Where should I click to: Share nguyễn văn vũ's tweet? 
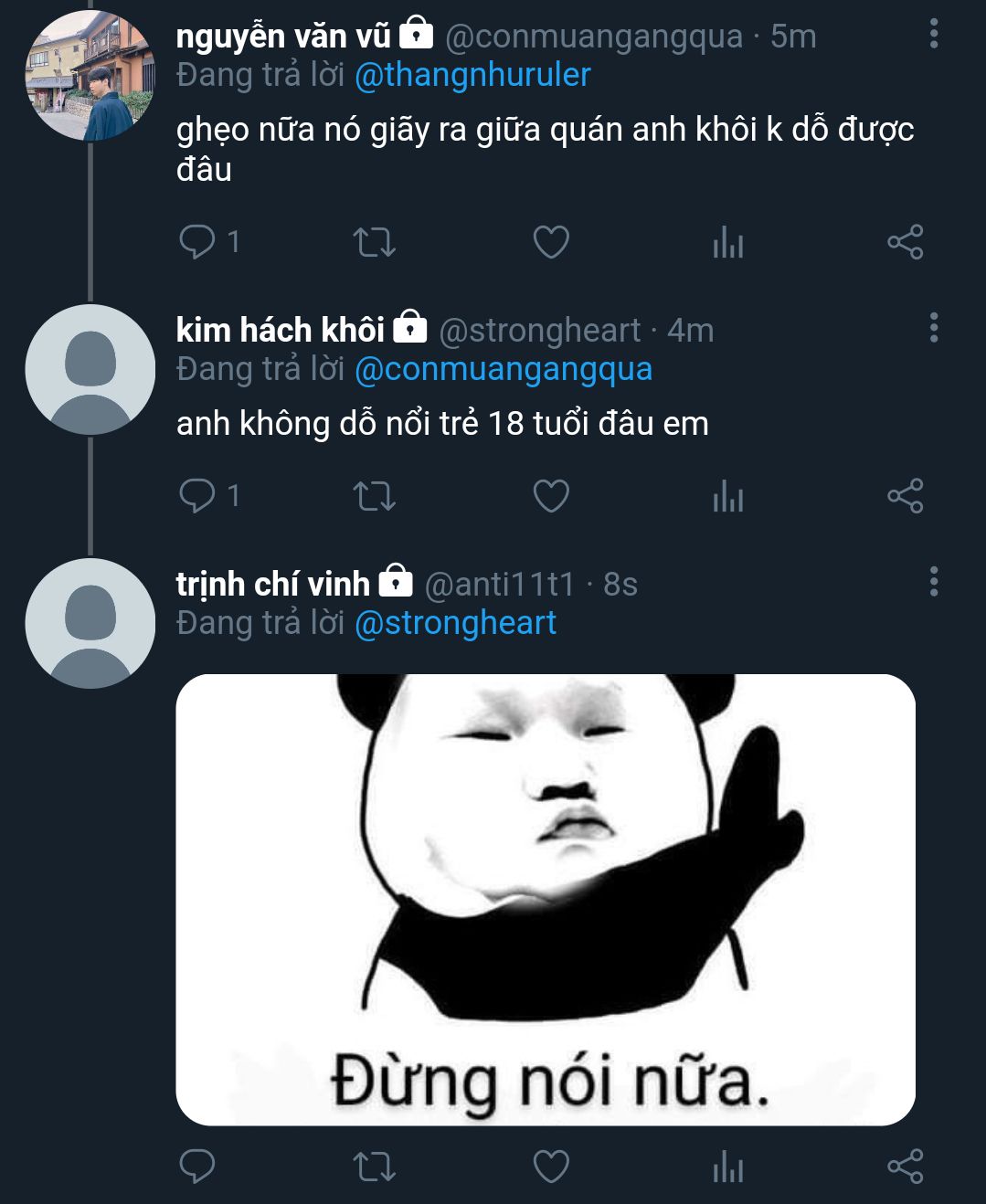tap(905, 243)
